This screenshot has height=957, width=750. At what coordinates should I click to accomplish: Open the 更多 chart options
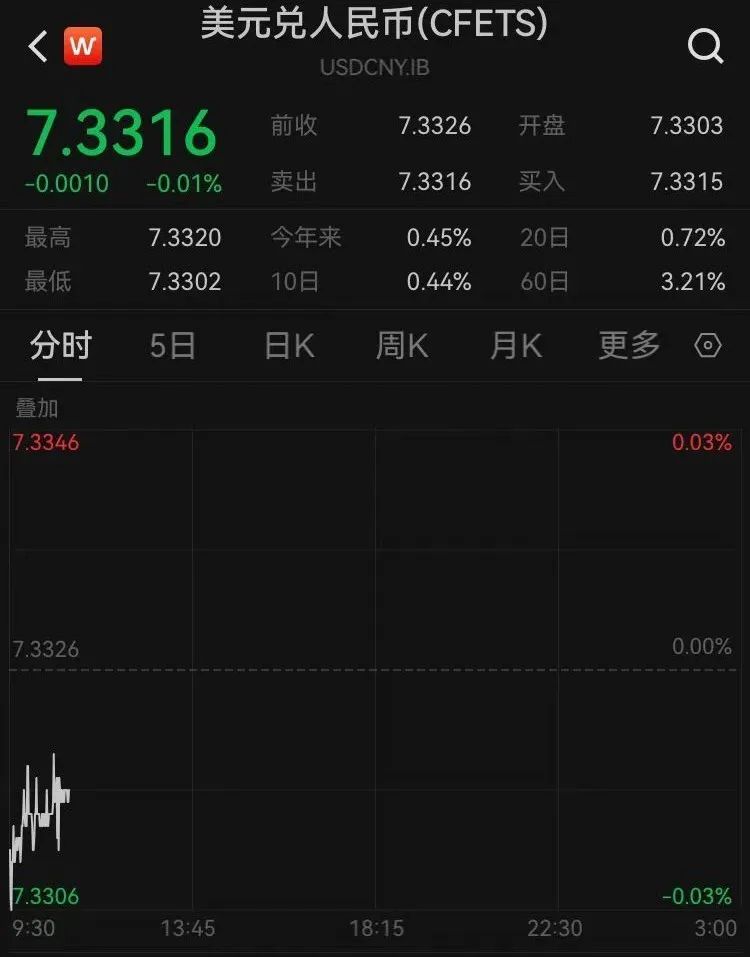(629, 346)
